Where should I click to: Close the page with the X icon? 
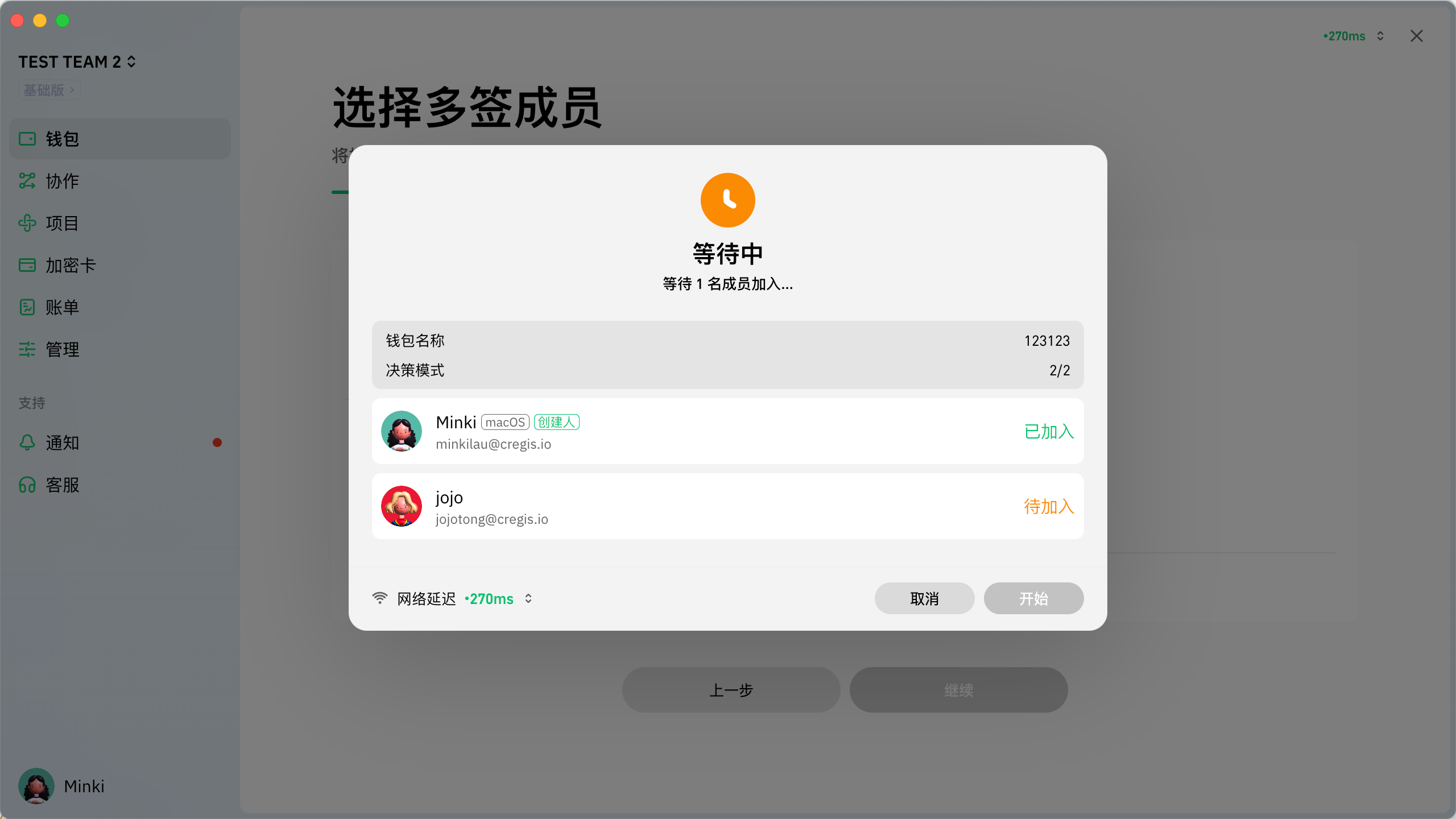1416,36
